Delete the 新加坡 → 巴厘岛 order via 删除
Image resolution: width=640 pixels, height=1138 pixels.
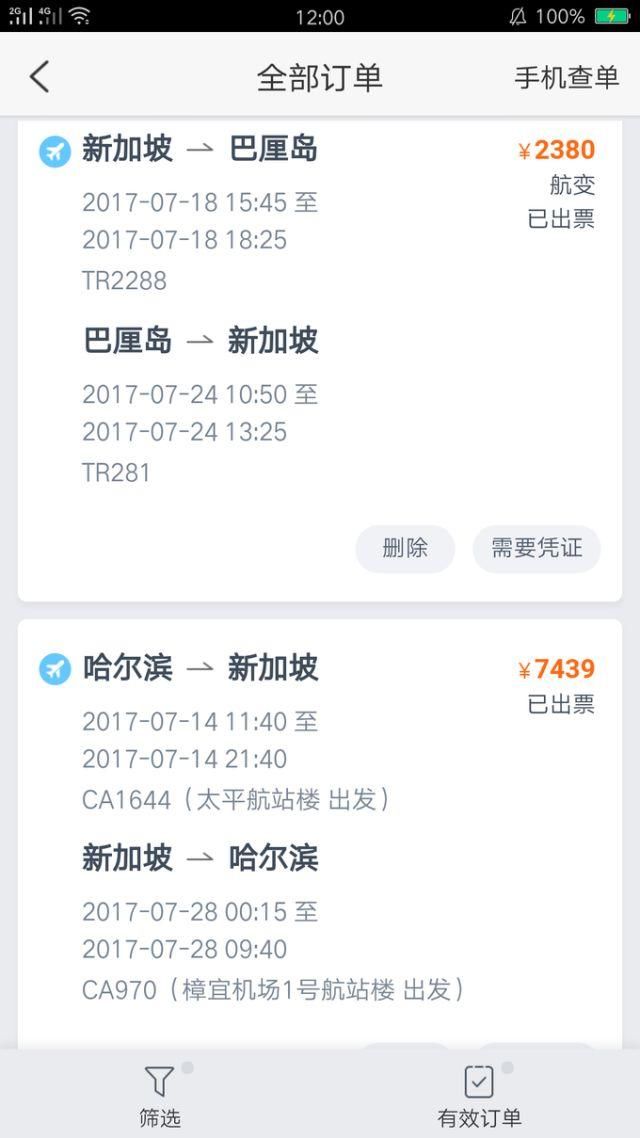(405, 549)
